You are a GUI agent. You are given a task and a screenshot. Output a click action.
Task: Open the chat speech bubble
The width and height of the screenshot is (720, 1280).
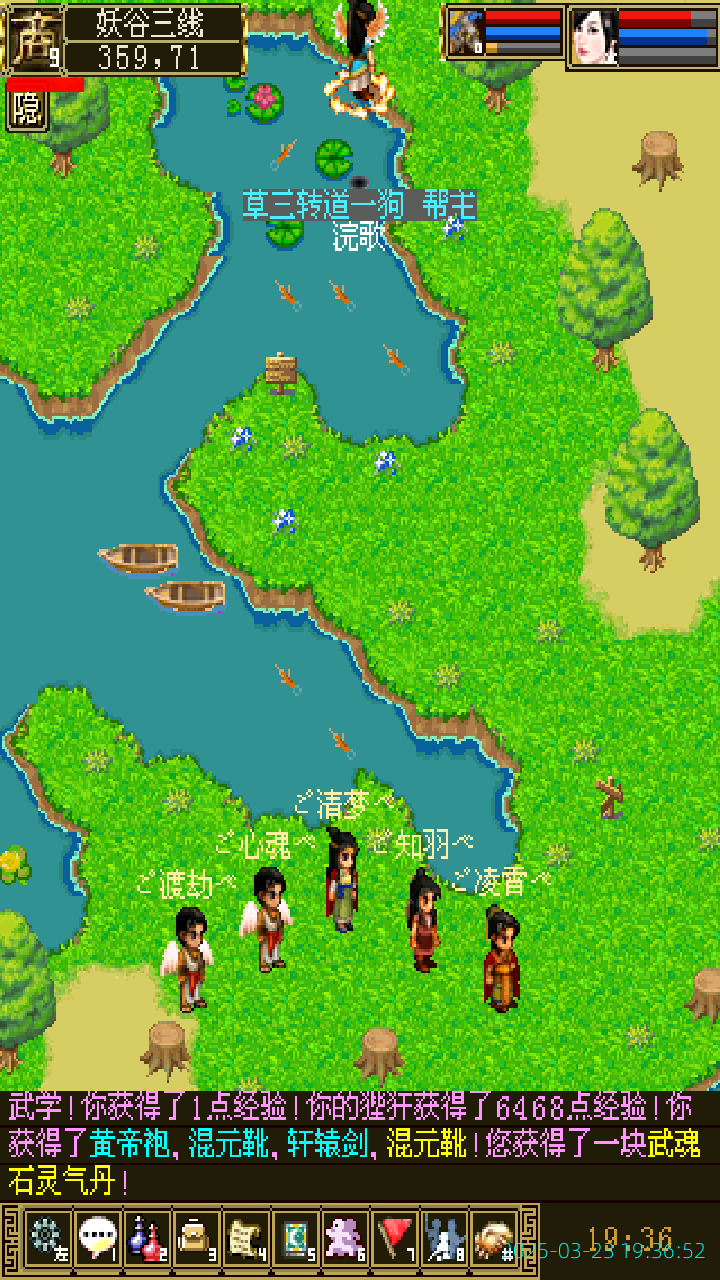[97, 1238]
